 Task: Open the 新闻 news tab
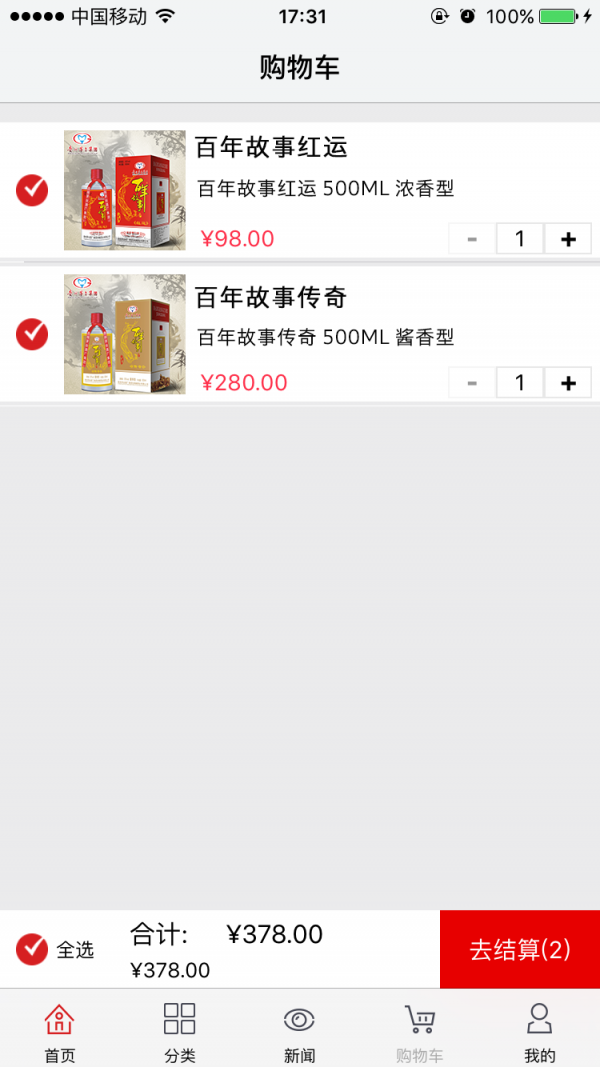pyautogui.click(x=299, y=1032)
